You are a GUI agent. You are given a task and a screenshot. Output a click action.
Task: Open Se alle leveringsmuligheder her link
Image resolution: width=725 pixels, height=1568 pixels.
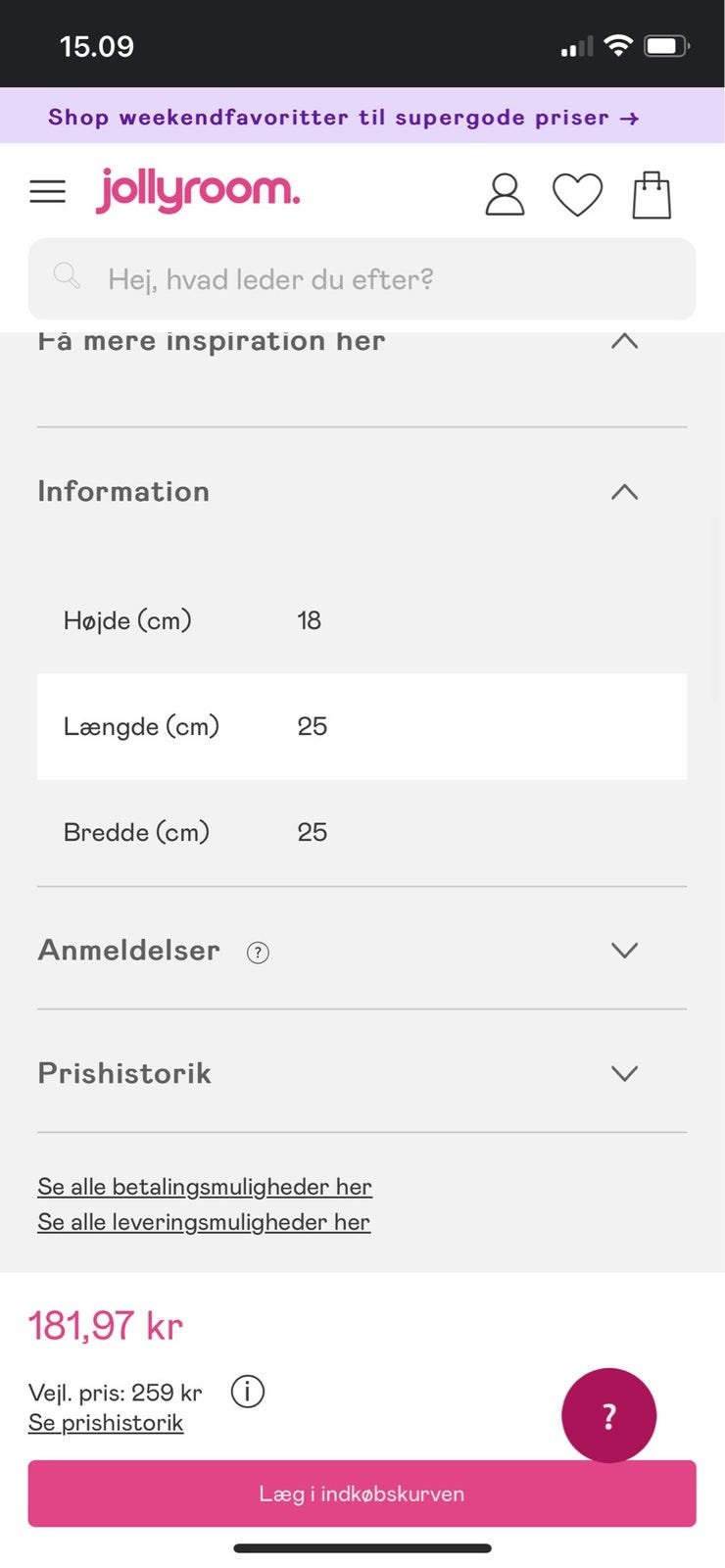coord(204,1222)
